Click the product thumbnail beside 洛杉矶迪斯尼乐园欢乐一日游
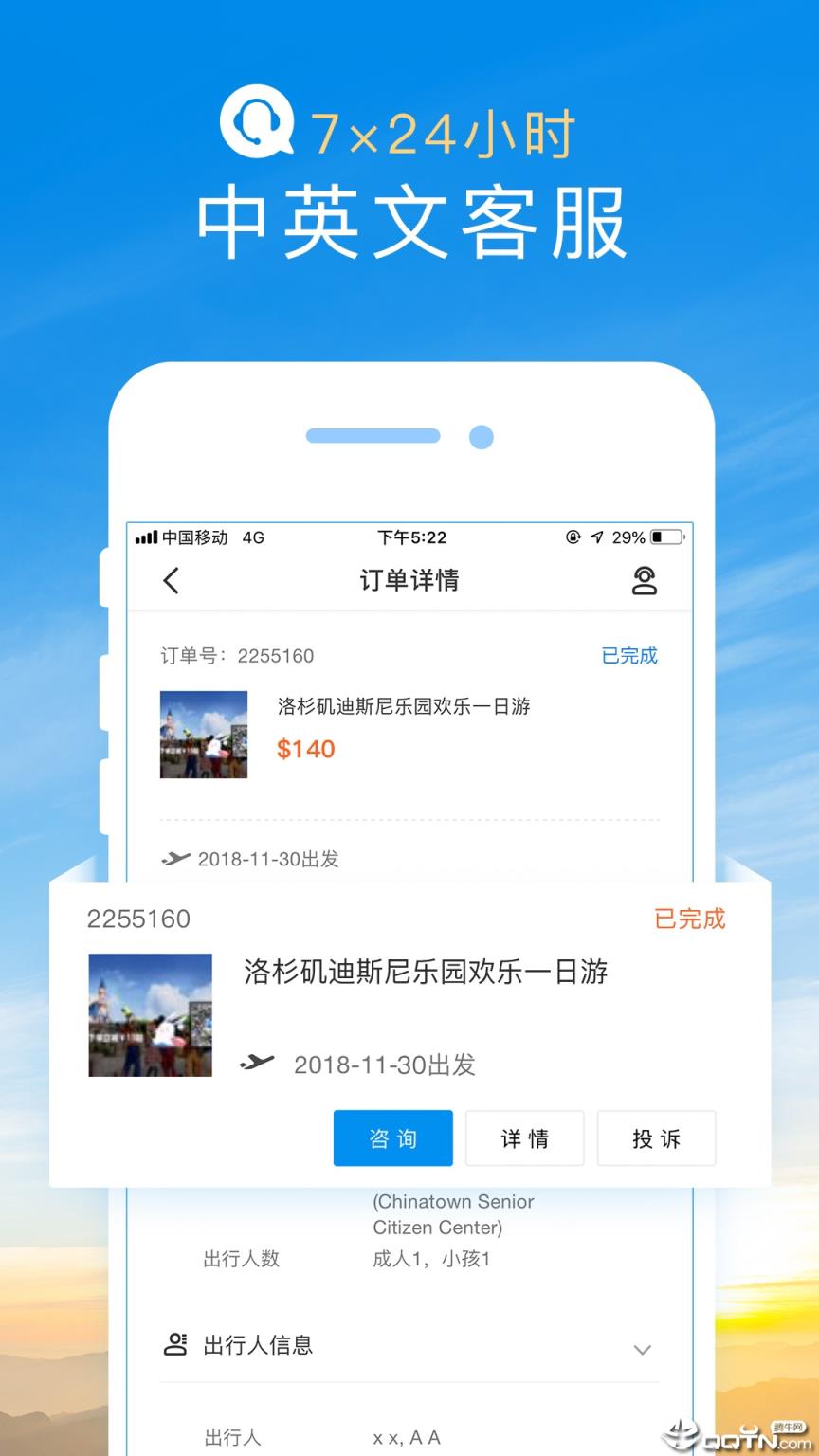The image size is (819, 1456). pos(204,735)
